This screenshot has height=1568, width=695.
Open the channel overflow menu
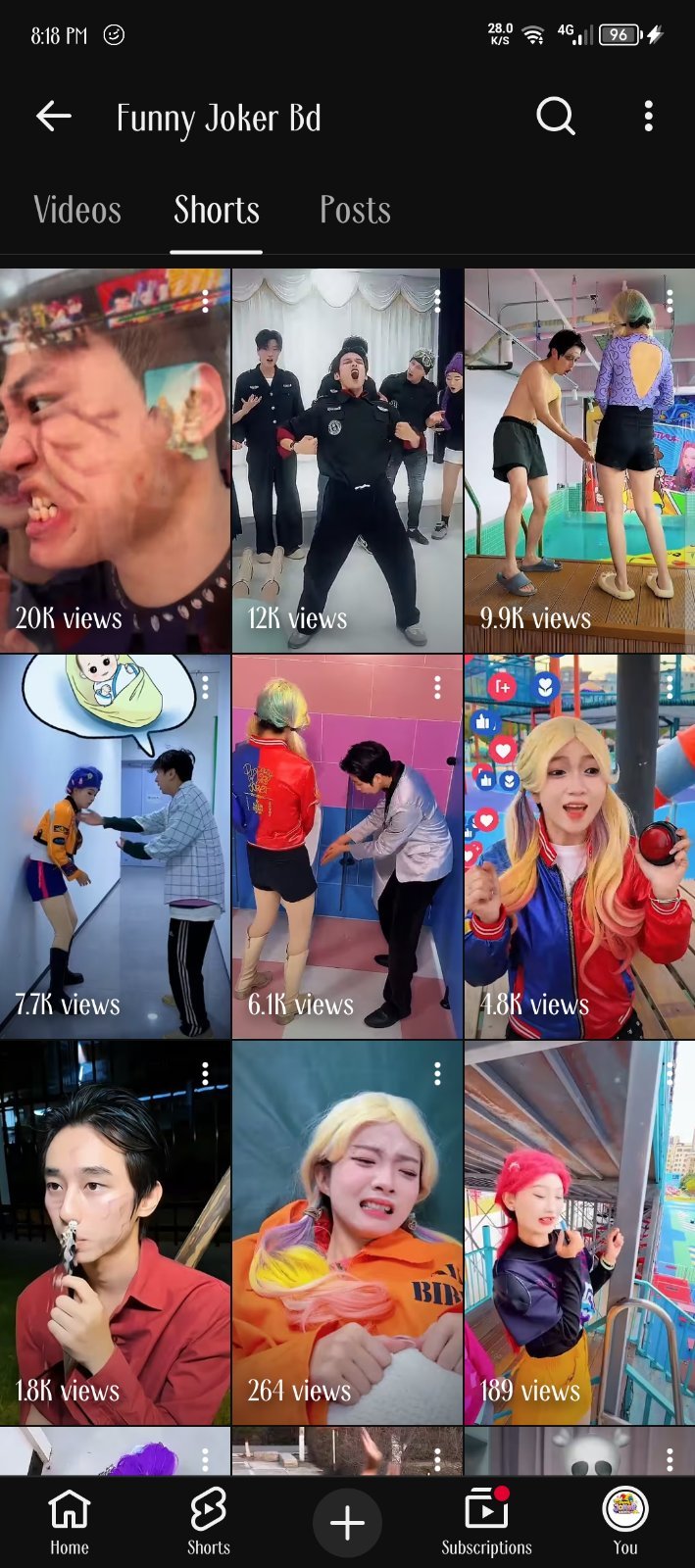coord(648,117)
